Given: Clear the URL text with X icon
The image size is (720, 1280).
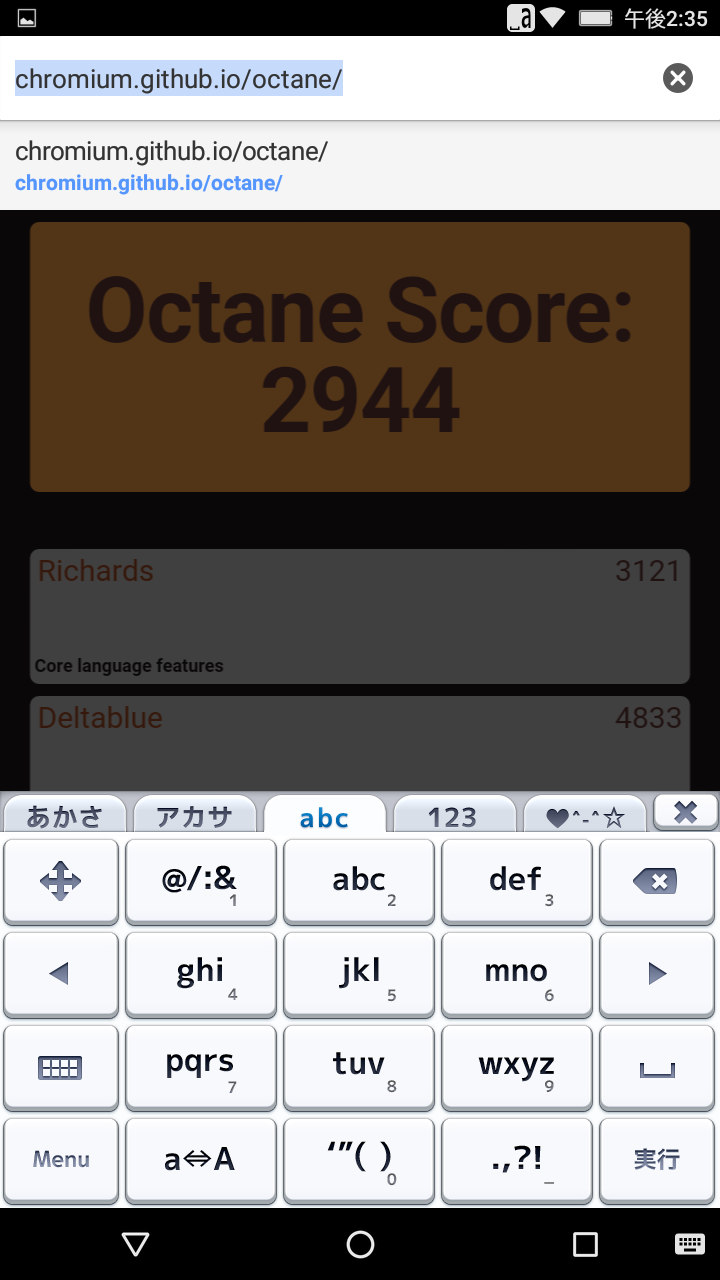Looking at the screenshot, I should [678, 78].
